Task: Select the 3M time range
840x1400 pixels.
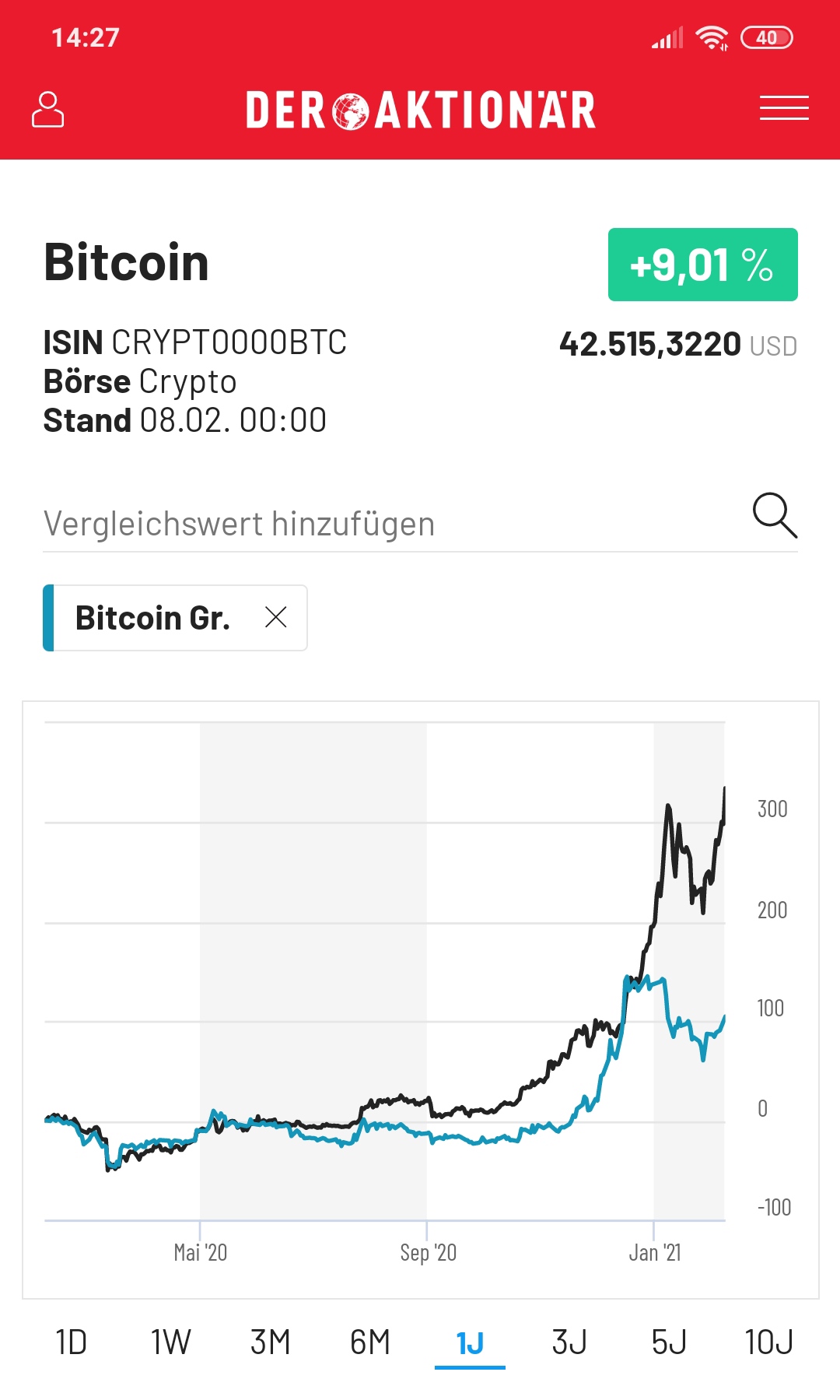Action: 270,1342
